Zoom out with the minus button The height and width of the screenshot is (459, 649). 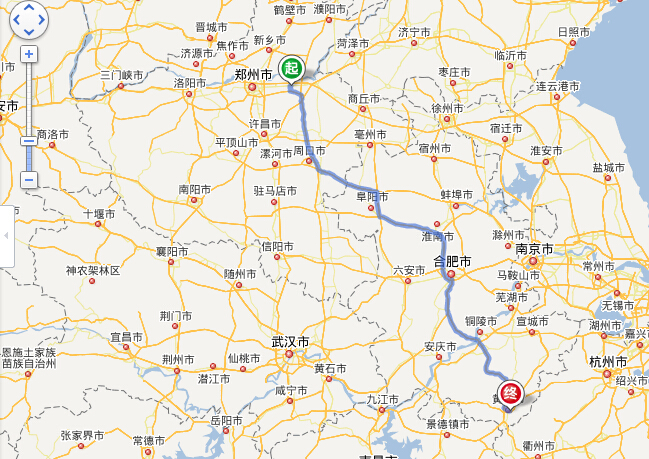(28, 179)
